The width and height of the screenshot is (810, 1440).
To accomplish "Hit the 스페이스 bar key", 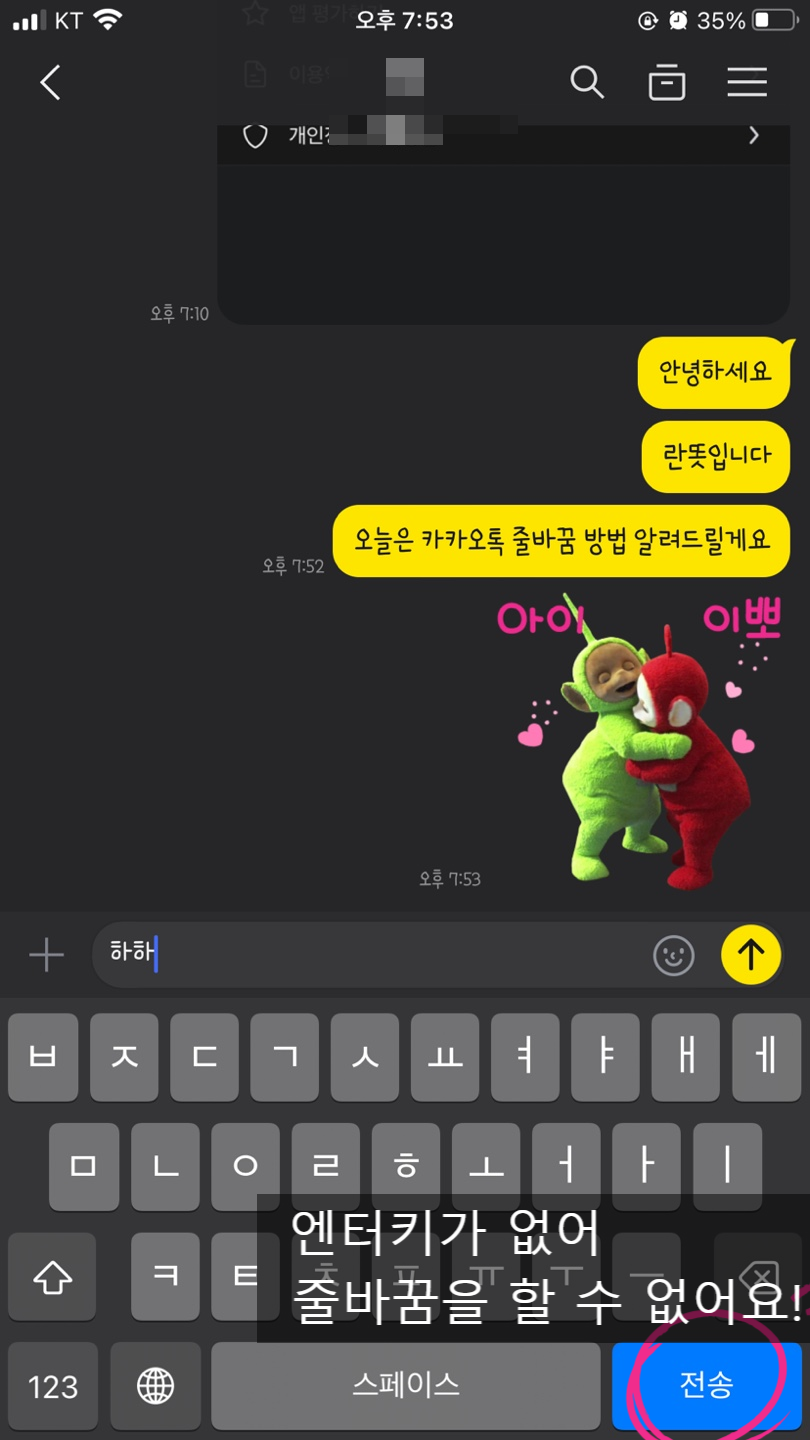I will 405,1385.
